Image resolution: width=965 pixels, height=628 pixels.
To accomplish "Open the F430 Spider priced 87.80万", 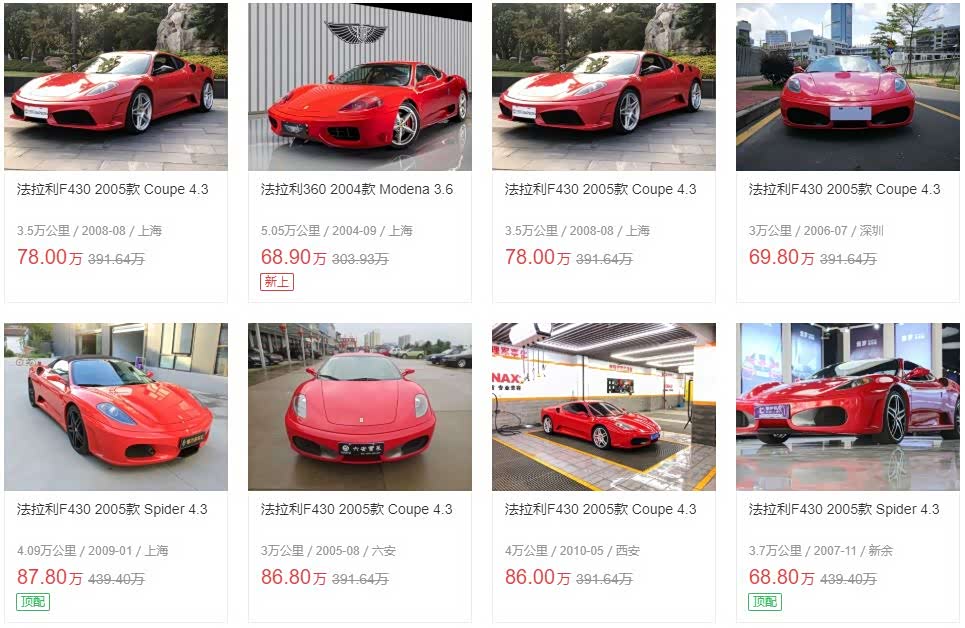I will [112, 509].
